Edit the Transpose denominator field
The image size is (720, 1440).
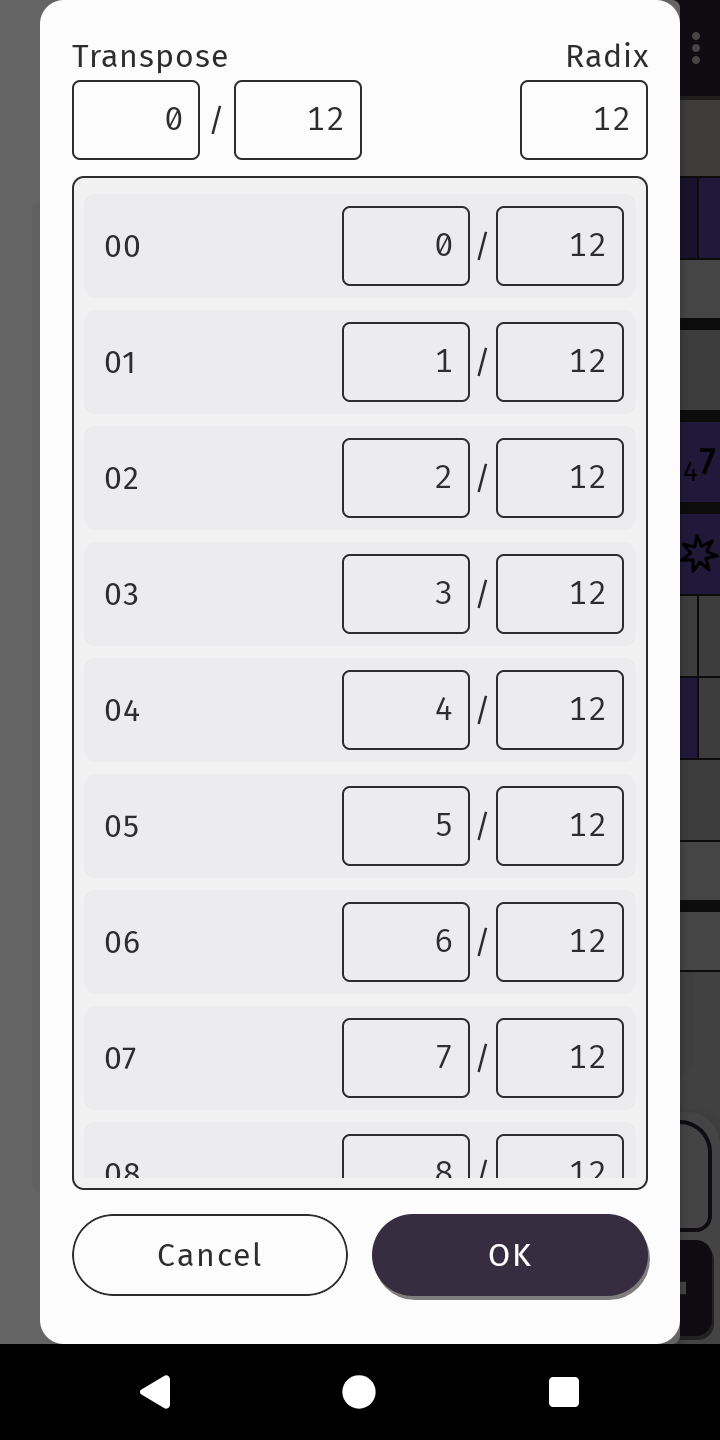pyautogui.click(x=298, y=120)
